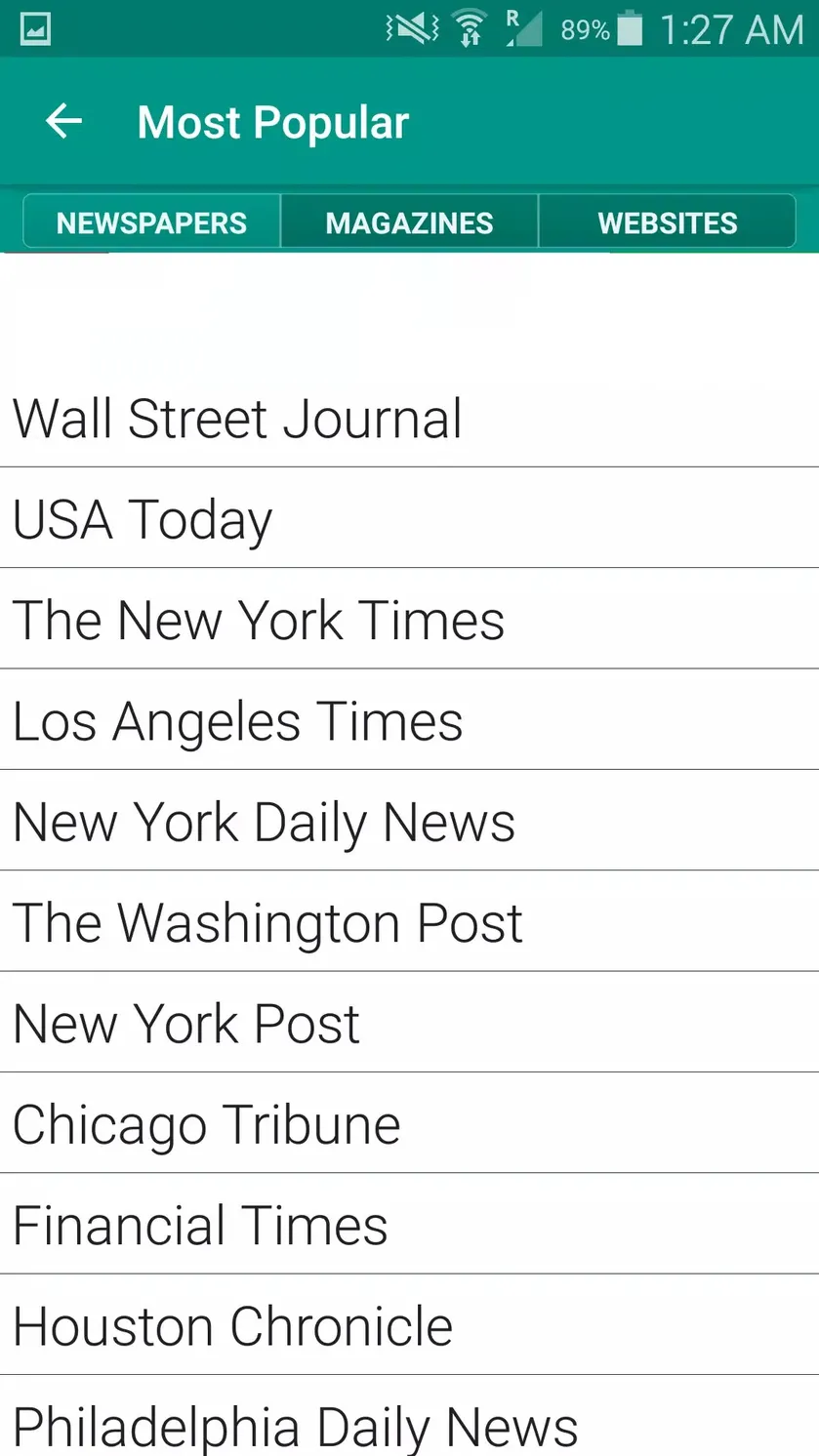Select Philadelphia Daily News
The height and width of the screenshot is (1456, 819).
click(x=409, y=1417)
